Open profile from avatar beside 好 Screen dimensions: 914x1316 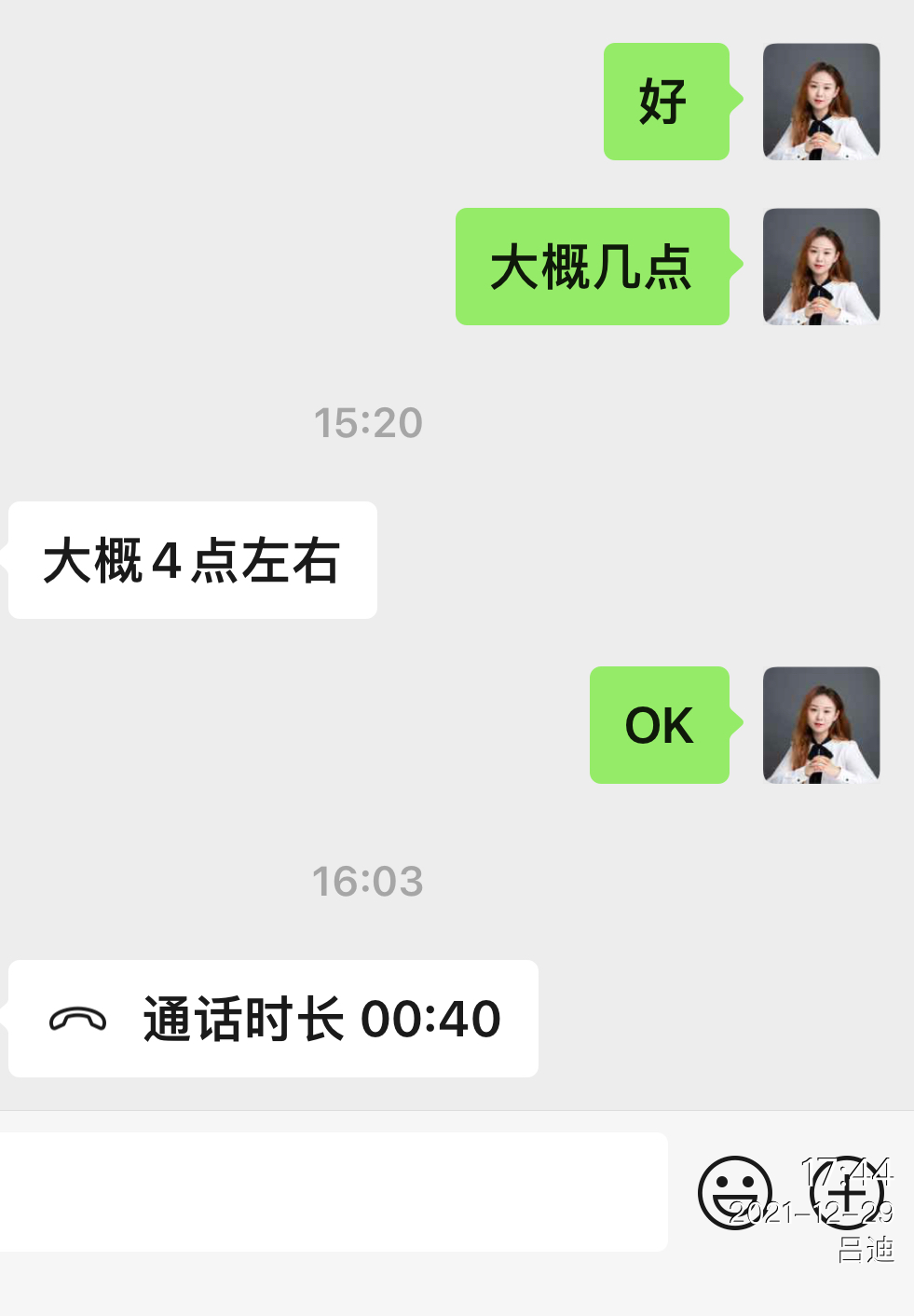pos(821,102)
